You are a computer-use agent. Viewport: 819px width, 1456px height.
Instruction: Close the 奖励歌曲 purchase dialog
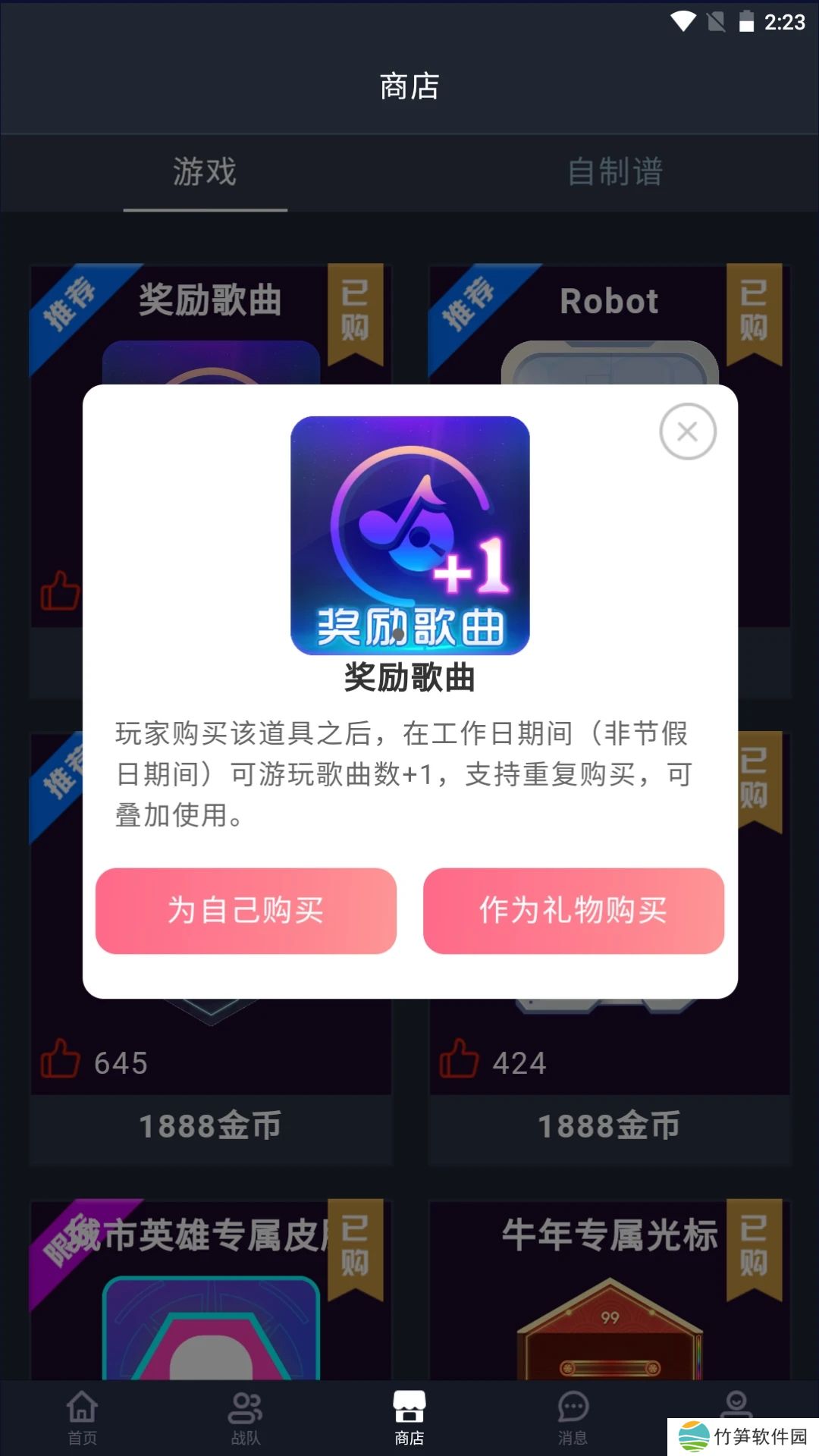(x=687, y=431)
